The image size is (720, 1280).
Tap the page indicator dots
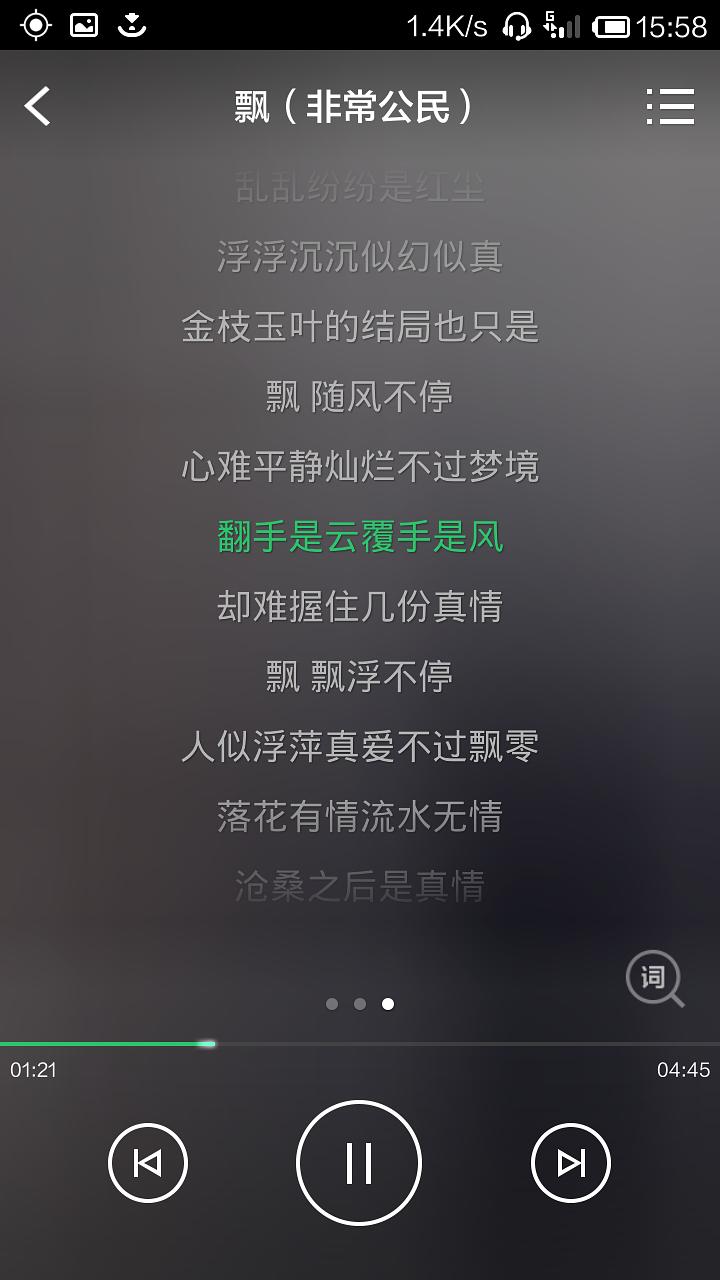click(x=360, y=1004)
